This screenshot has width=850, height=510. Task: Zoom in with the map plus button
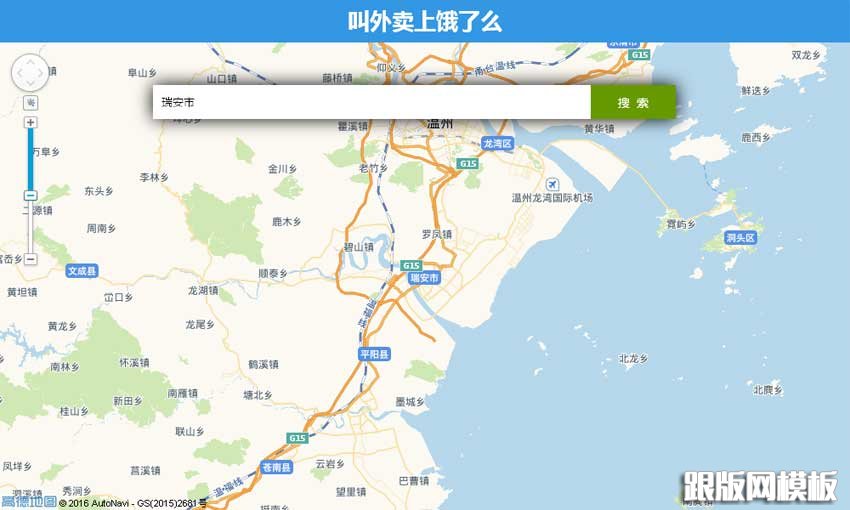click(31, 123)
